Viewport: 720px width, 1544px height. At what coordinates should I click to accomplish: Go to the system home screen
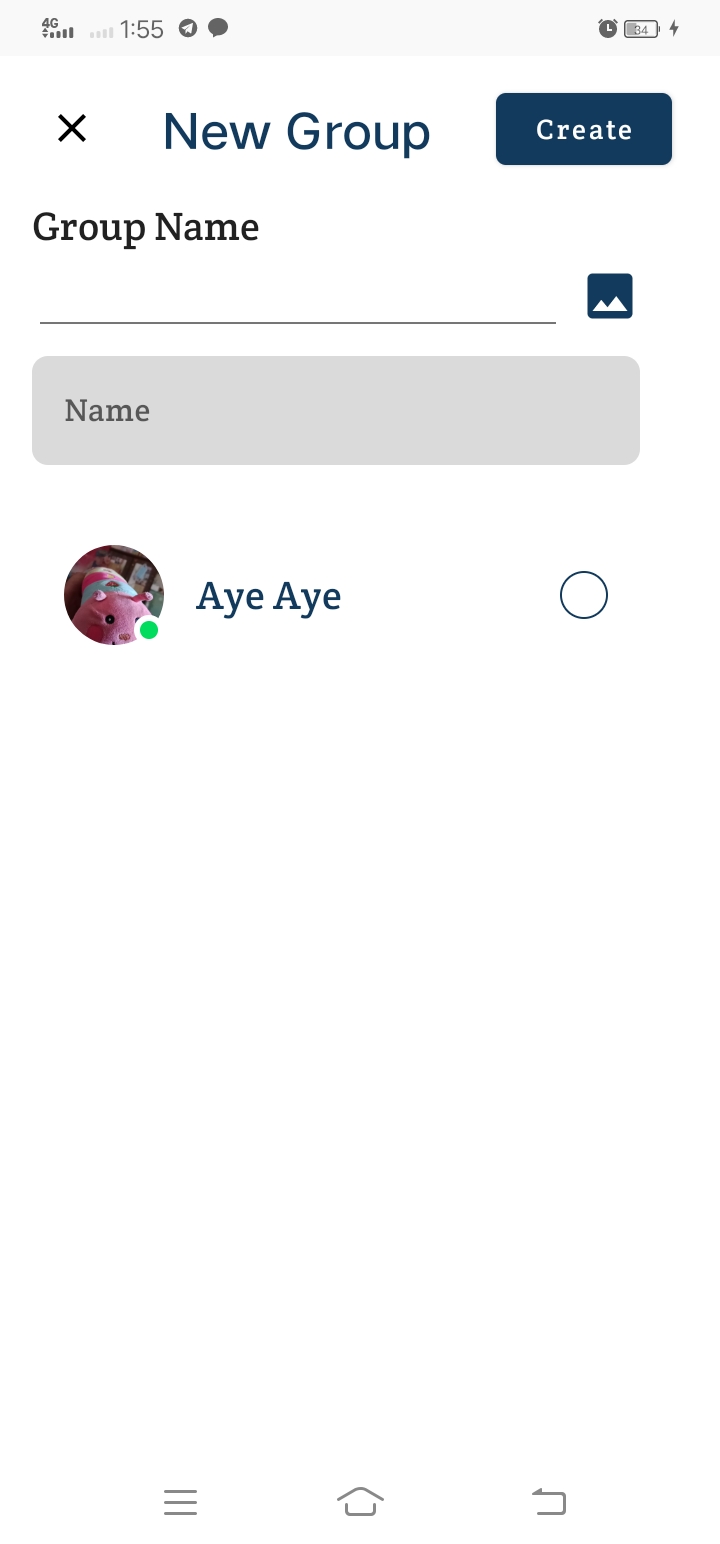tap(360, 1502)
